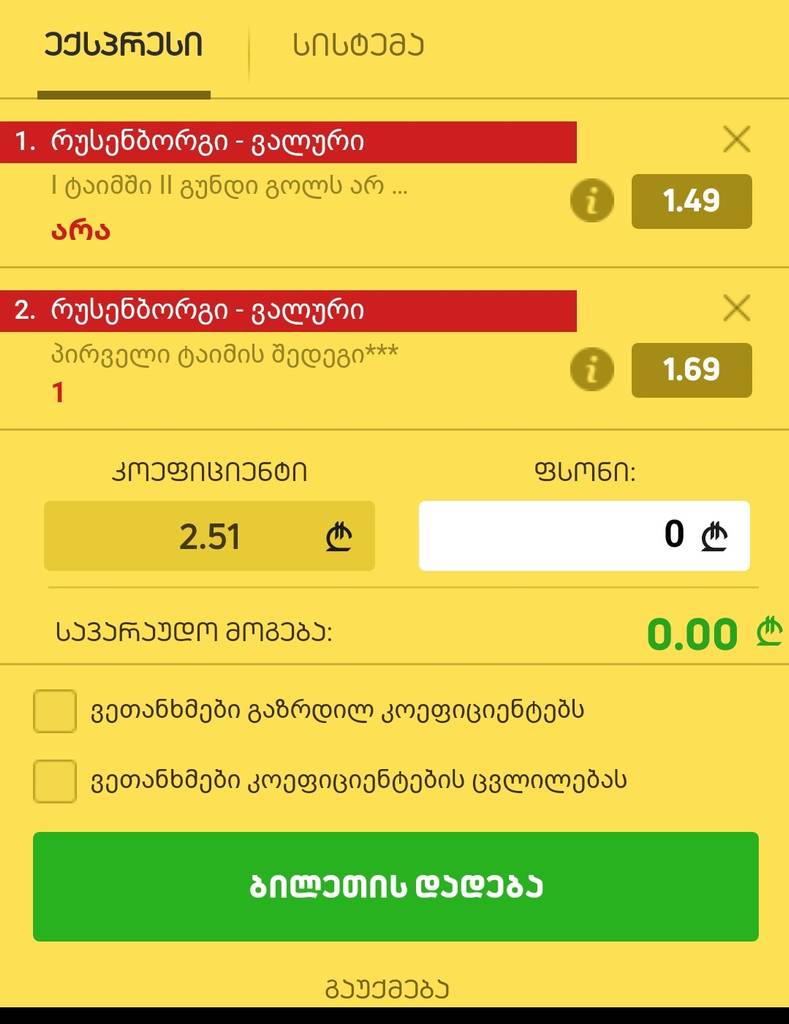Viewport: 789px width, 1024px height.
Task: Click the 2.51 coefficient display box
Action: click(209, 536)
